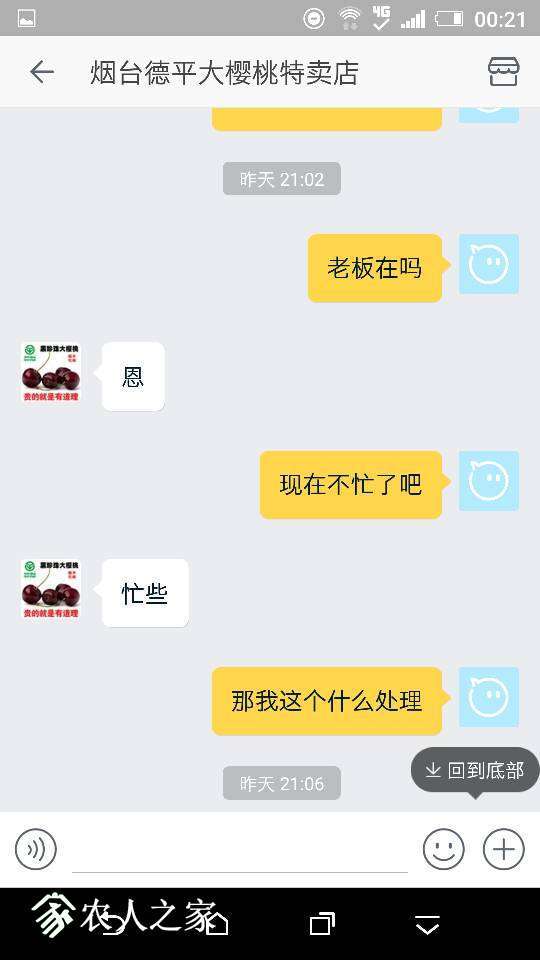Open the shop storefront icon

pyautogui.click(x=503, y=72)
